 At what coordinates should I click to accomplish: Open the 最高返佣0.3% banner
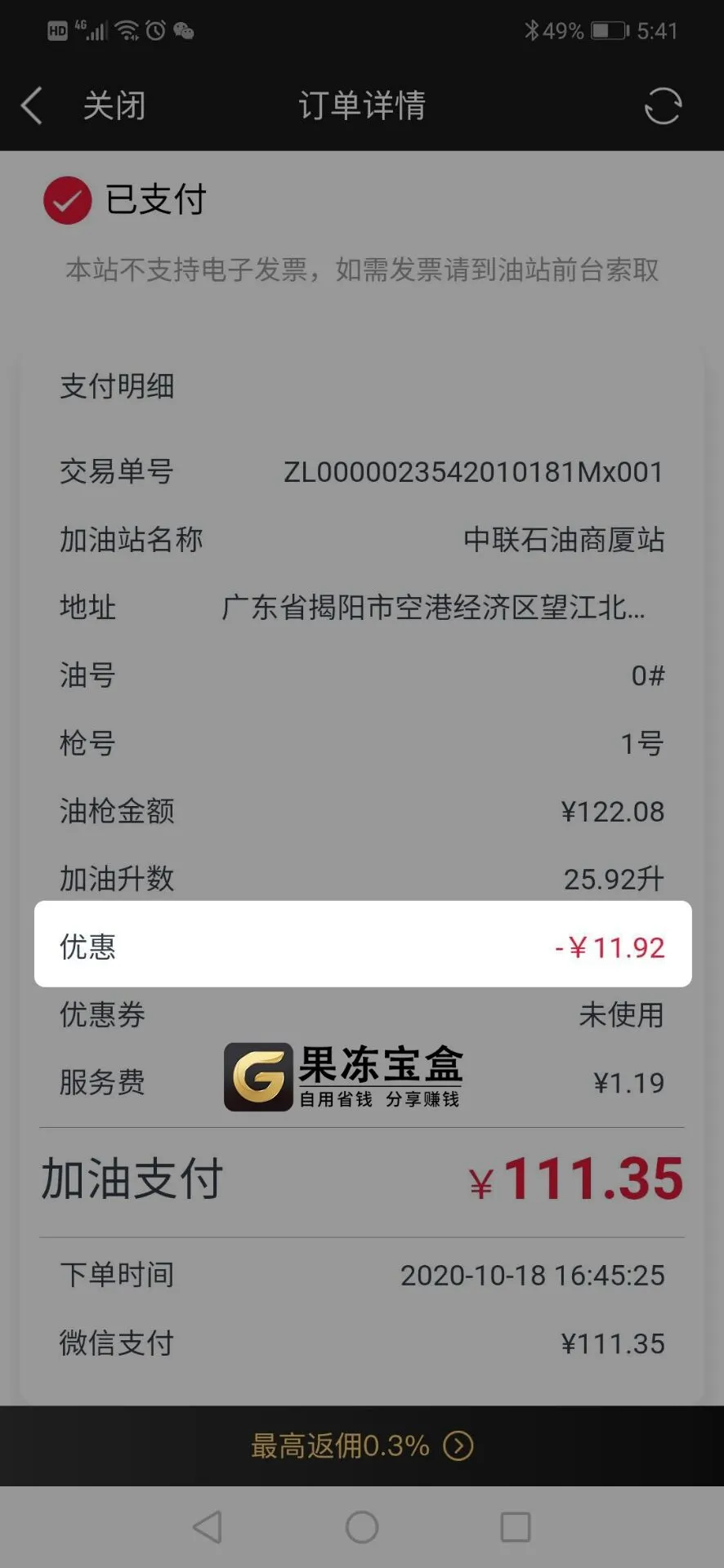(362, 1445)
